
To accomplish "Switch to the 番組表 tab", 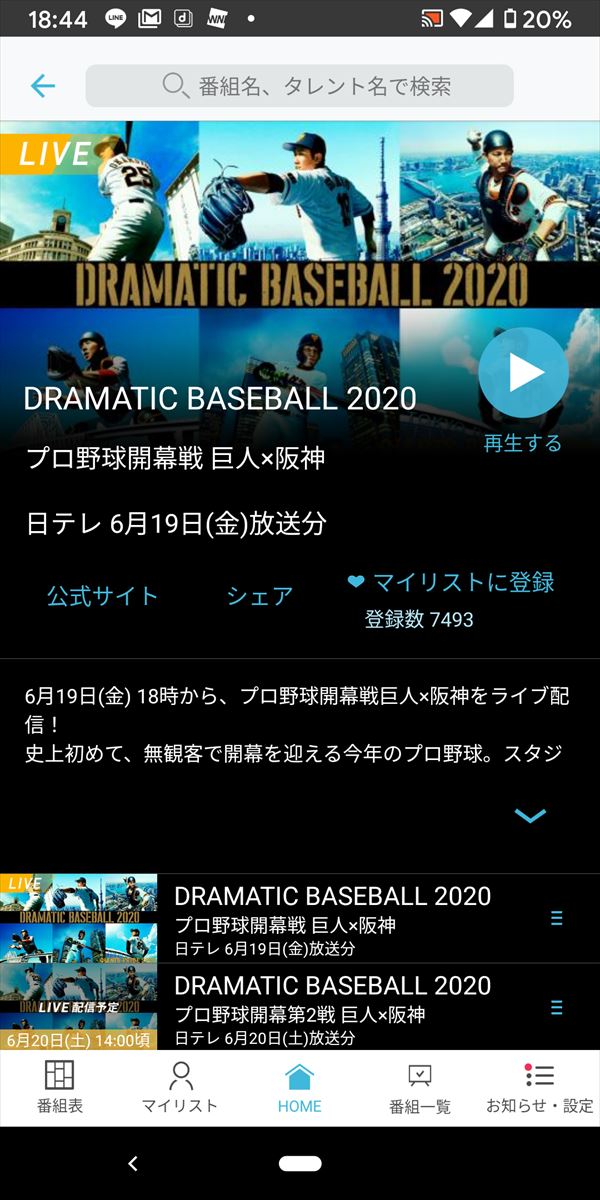I will (60, 1088).
